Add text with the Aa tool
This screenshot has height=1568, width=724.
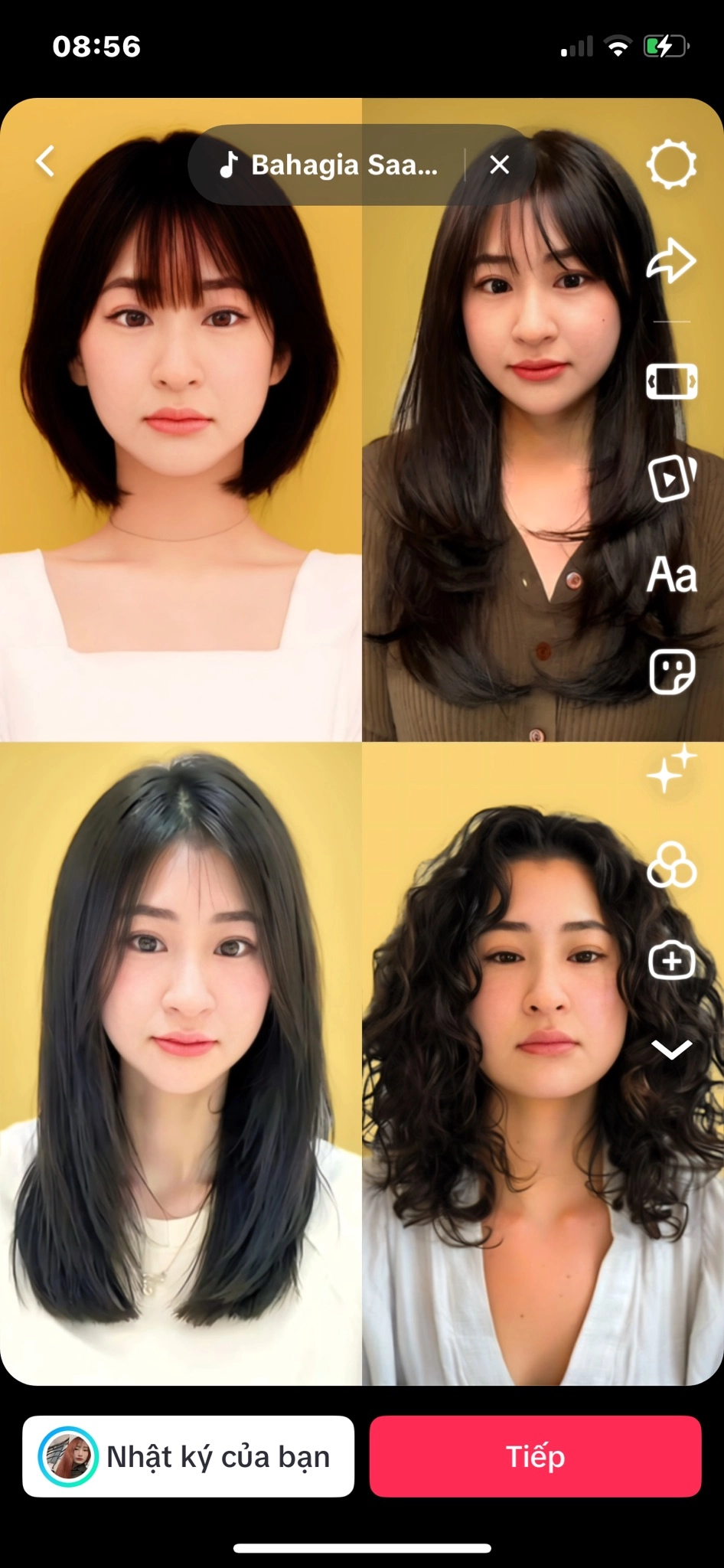672,575
